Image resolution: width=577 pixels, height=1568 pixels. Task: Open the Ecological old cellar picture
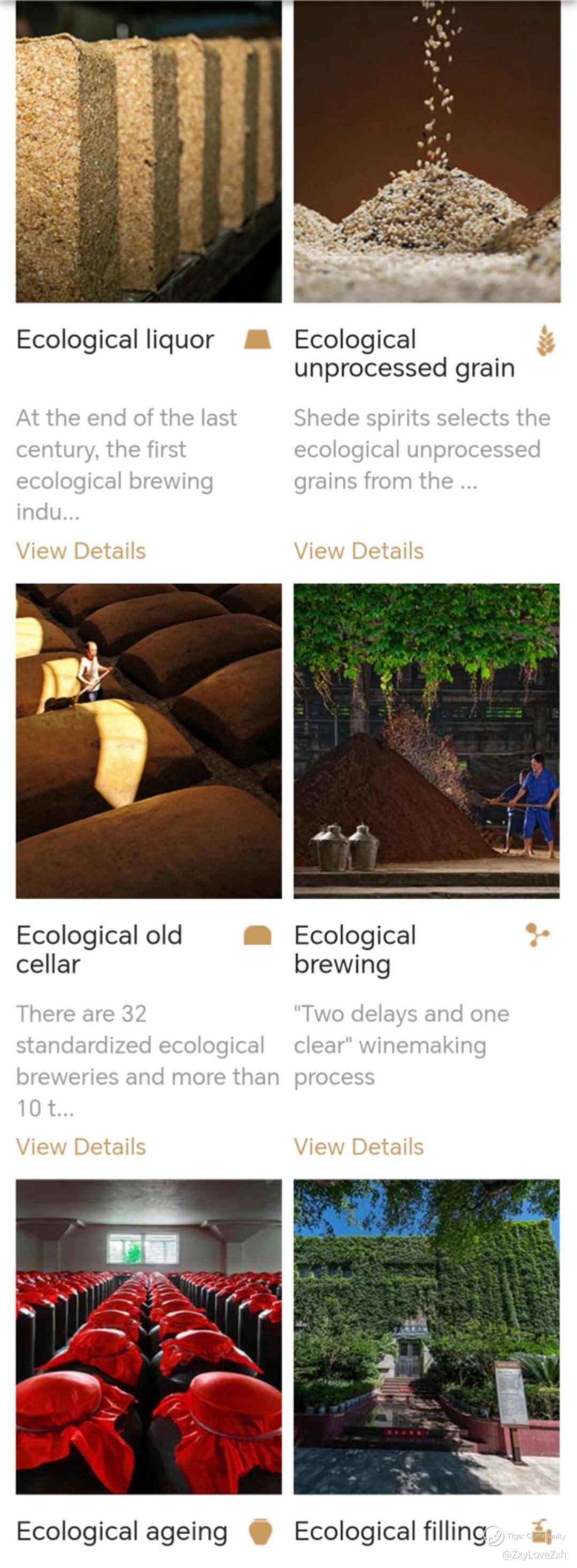tap(149, 741)
